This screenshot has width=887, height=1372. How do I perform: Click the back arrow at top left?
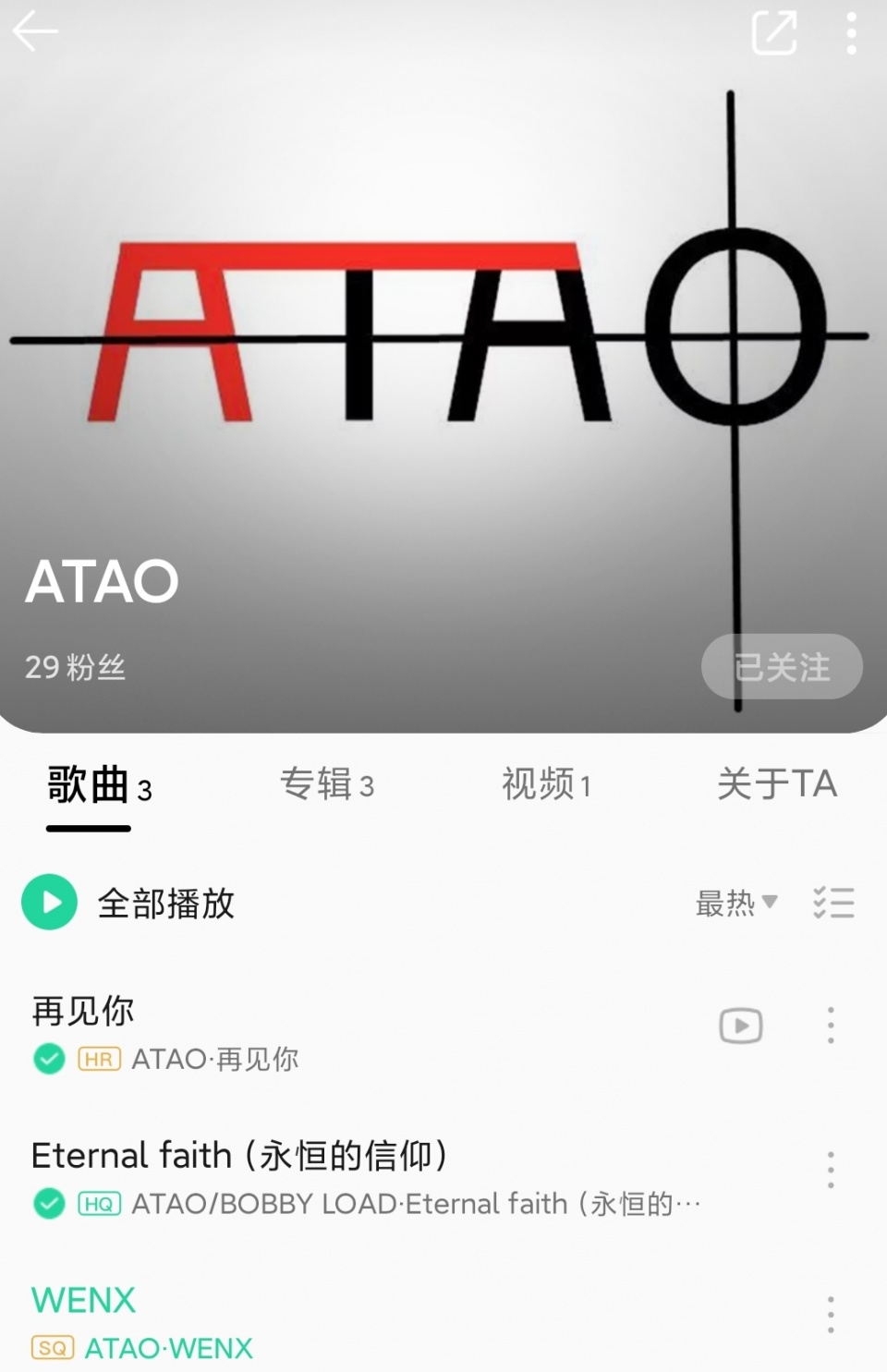35,30
